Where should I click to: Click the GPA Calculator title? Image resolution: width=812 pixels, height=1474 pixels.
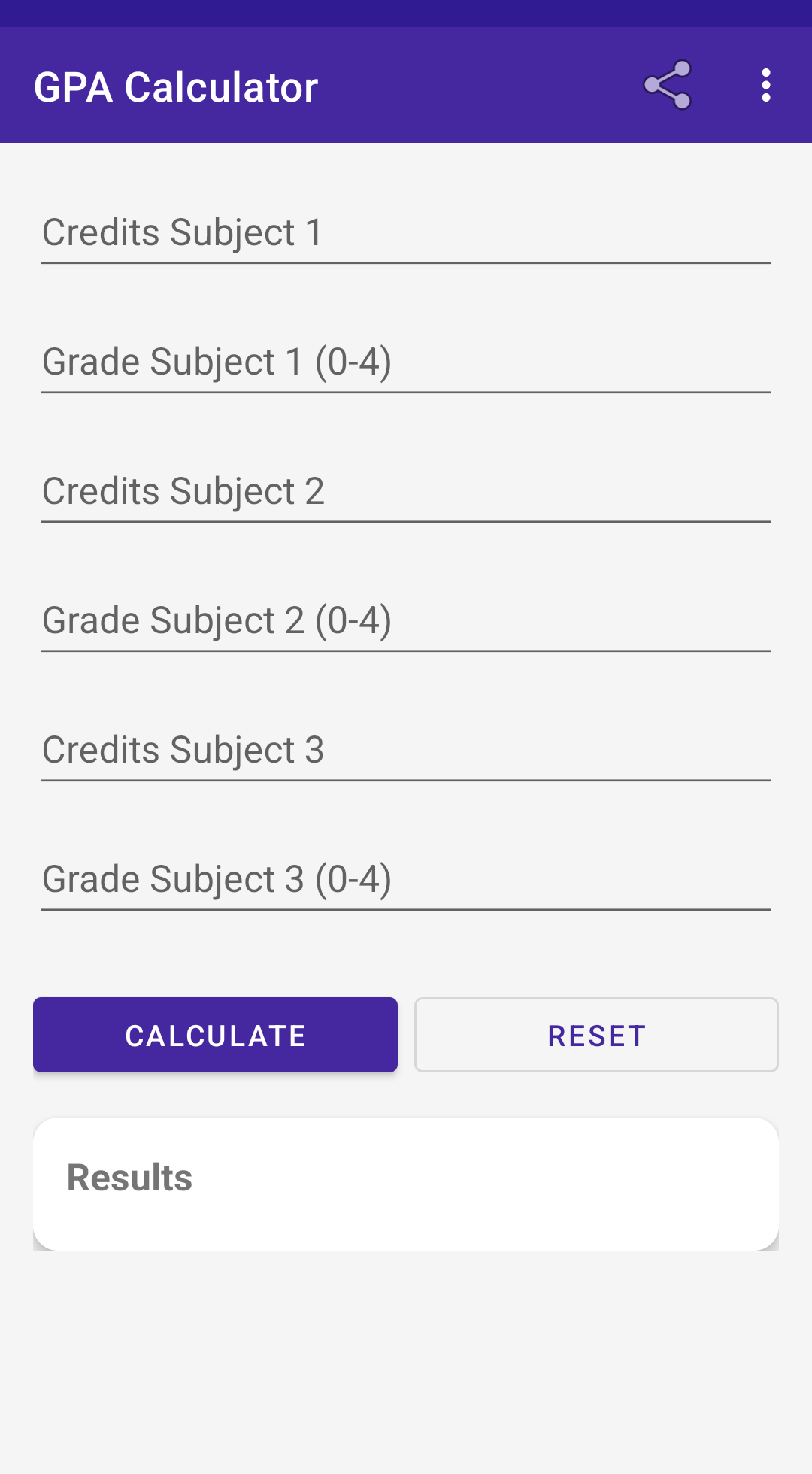point(177,85)
